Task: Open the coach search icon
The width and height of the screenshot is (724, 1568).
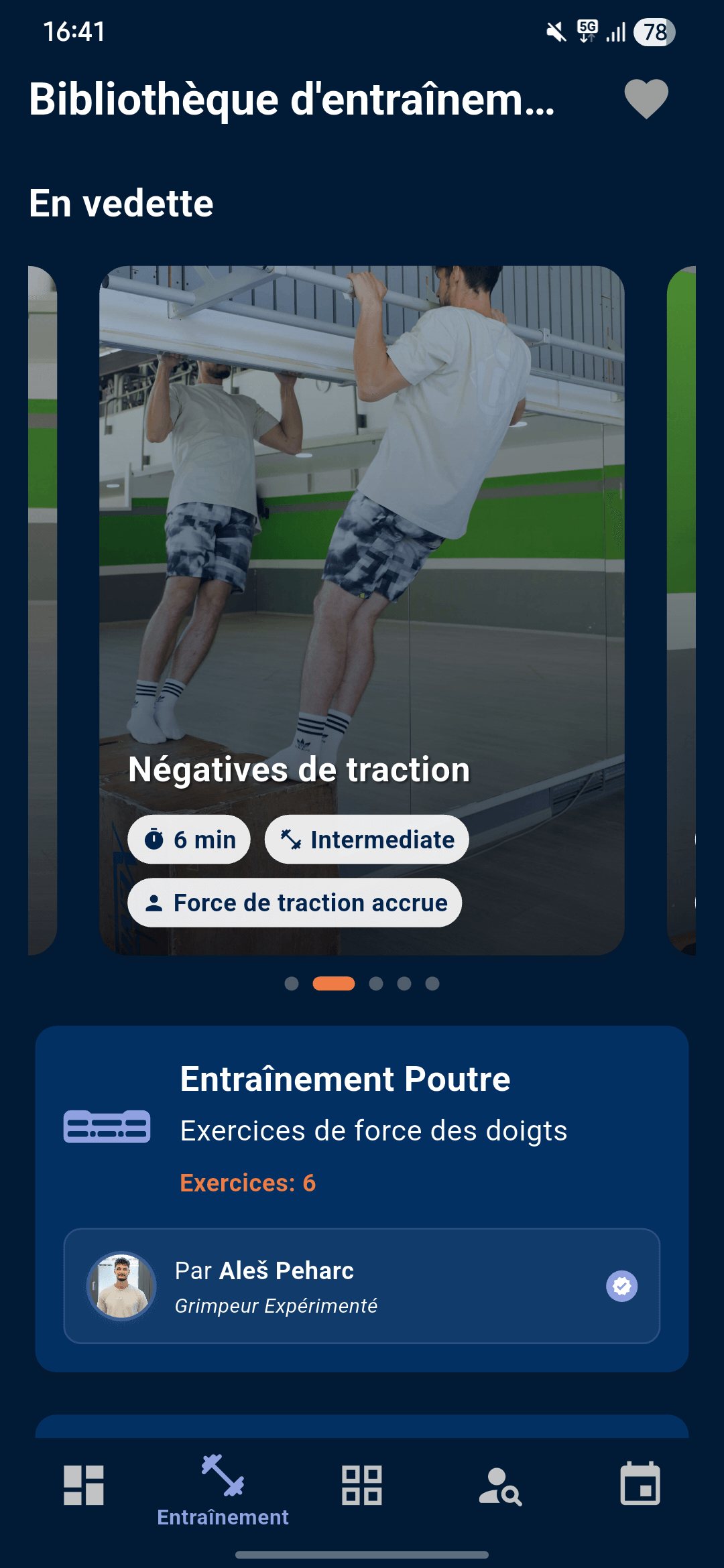Action: [501, 1484]
